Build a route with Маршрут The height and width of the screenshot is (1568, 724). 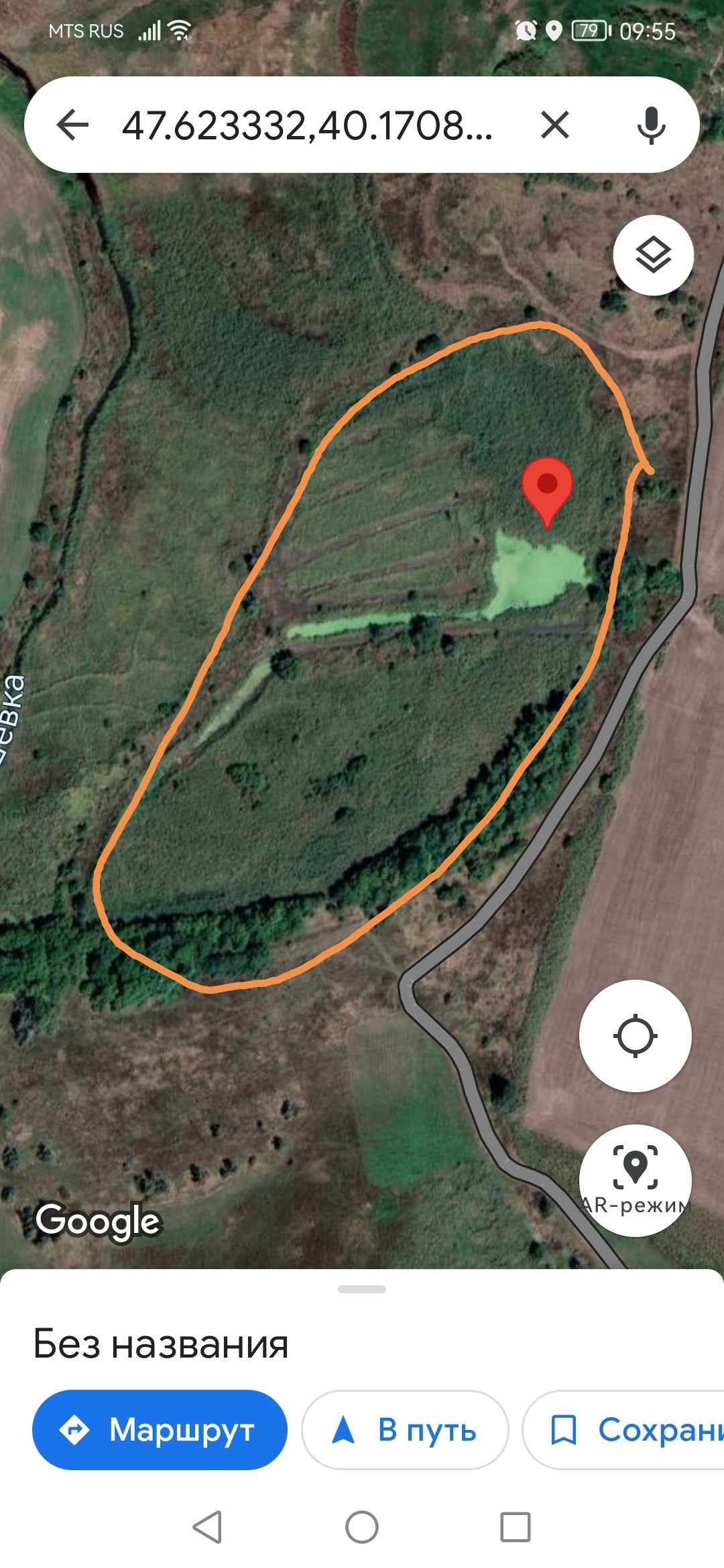tap(160, 1430)
